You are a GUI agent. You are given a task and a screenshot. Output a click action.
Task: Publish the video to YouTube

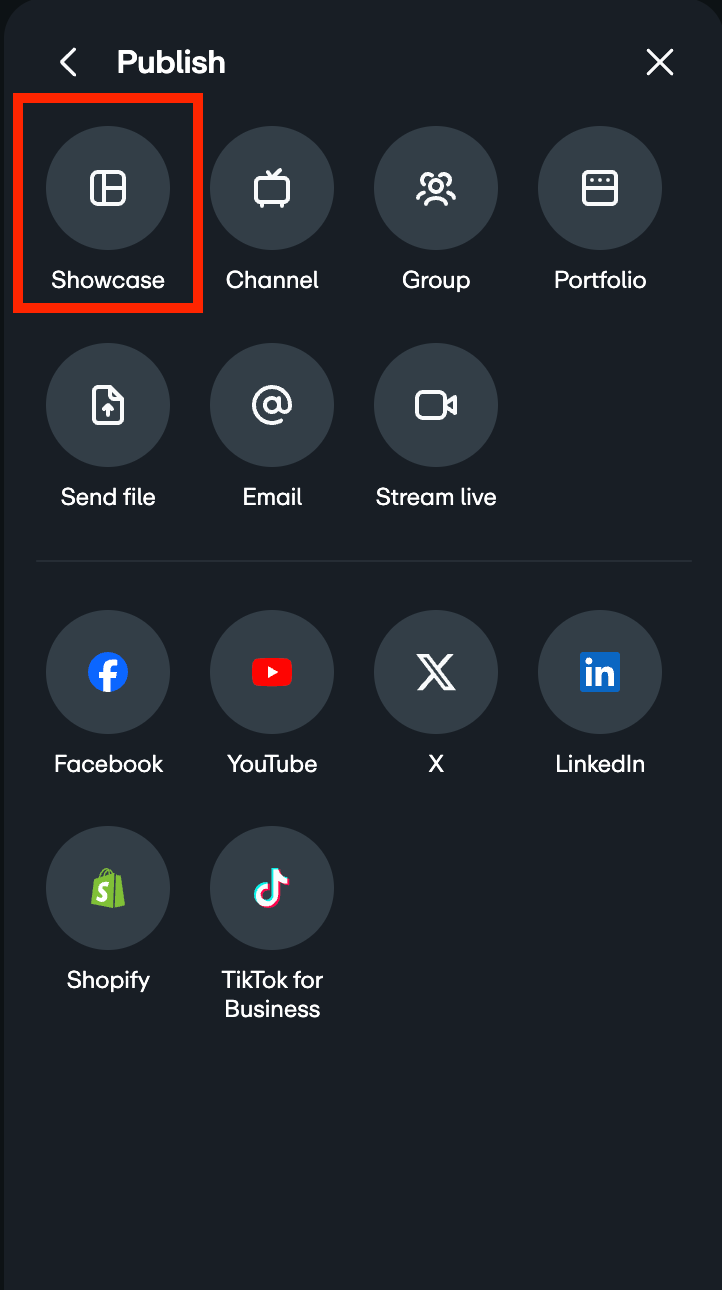point(272,672)
